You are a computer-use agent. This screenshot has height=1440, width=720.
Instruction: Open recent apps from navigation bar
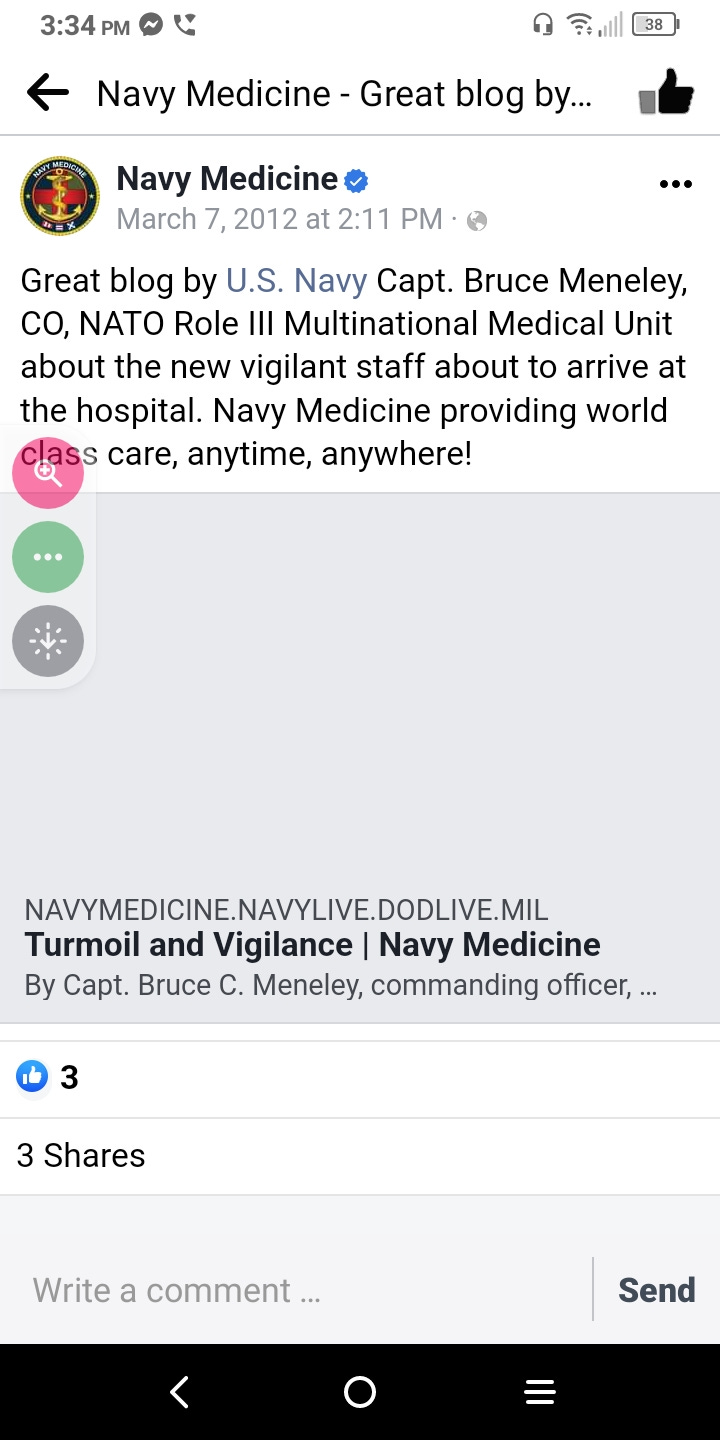tap(540, 1392)
